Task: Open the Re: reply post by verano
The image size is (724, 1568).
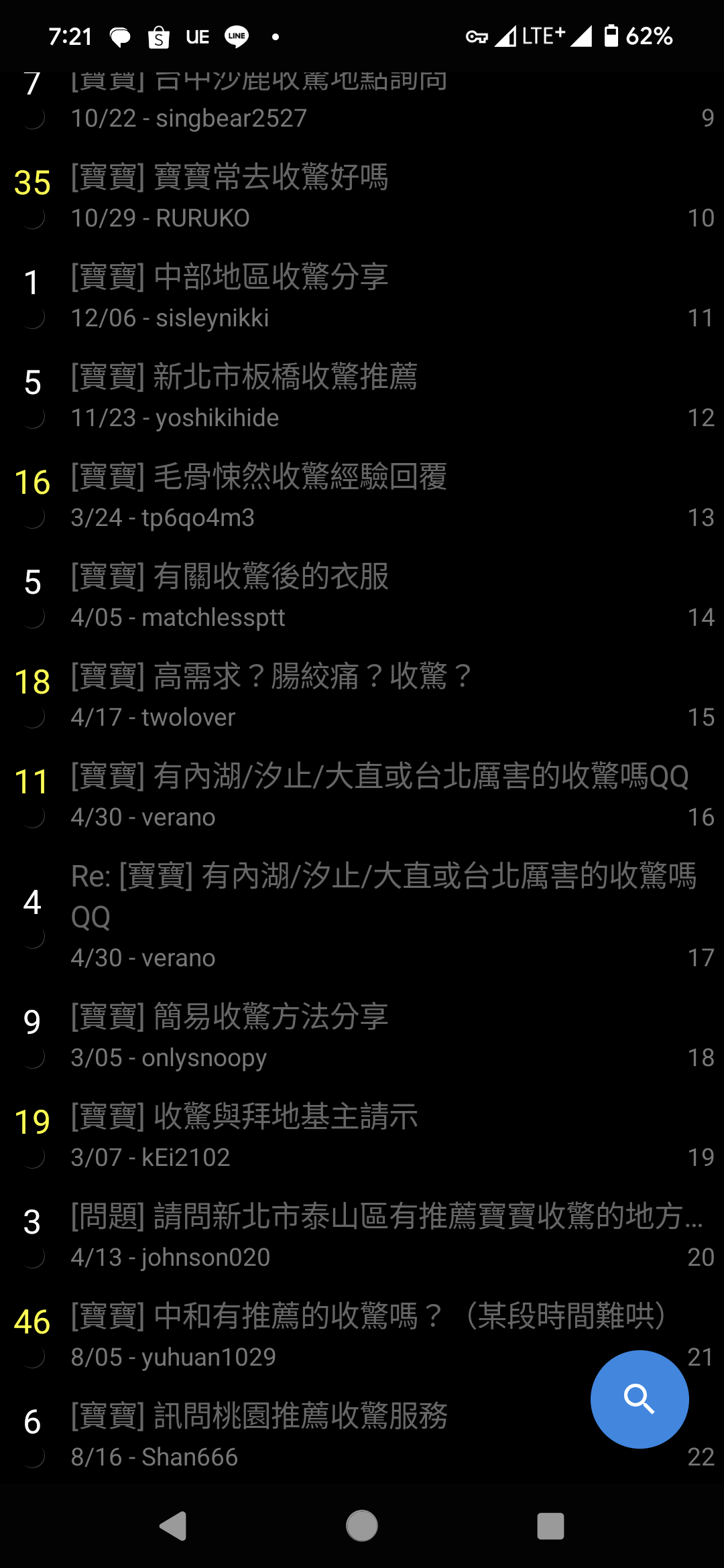Action: pyautogui.click(x=362, y=915)
